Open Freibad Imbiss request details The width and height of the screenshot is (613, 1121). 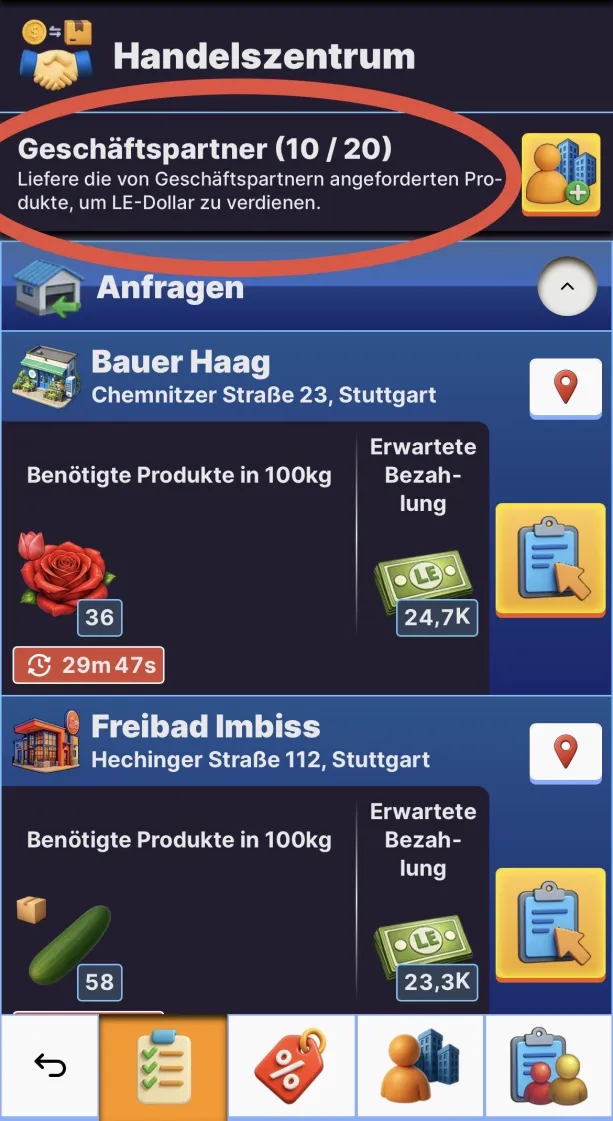[x=550, y=922]
